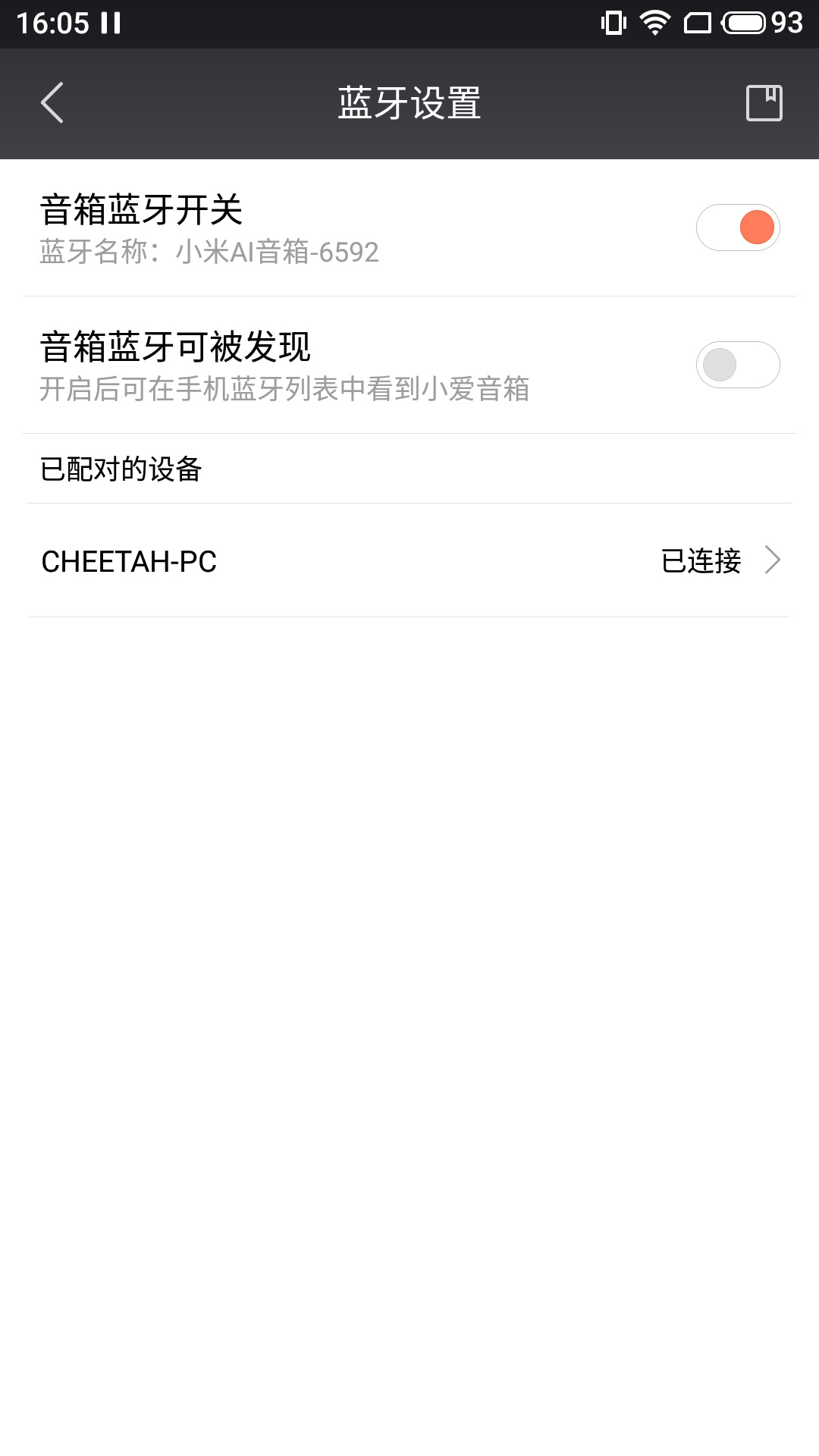Click the battery percentage 93 indicator
The height and width of the screenshot is (1456, 819).
(786, 21)
